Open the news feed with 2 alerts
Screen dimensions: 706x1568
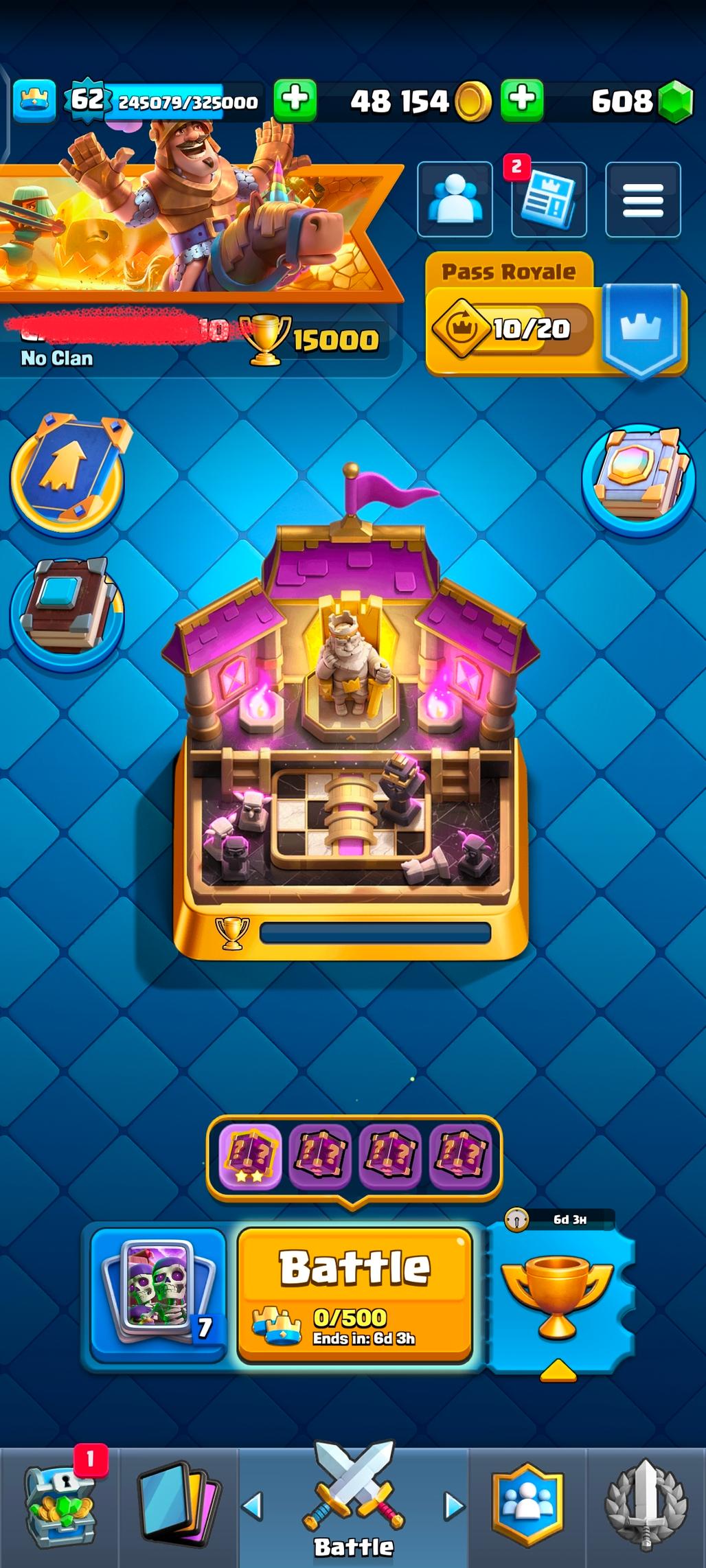(549, 199)
